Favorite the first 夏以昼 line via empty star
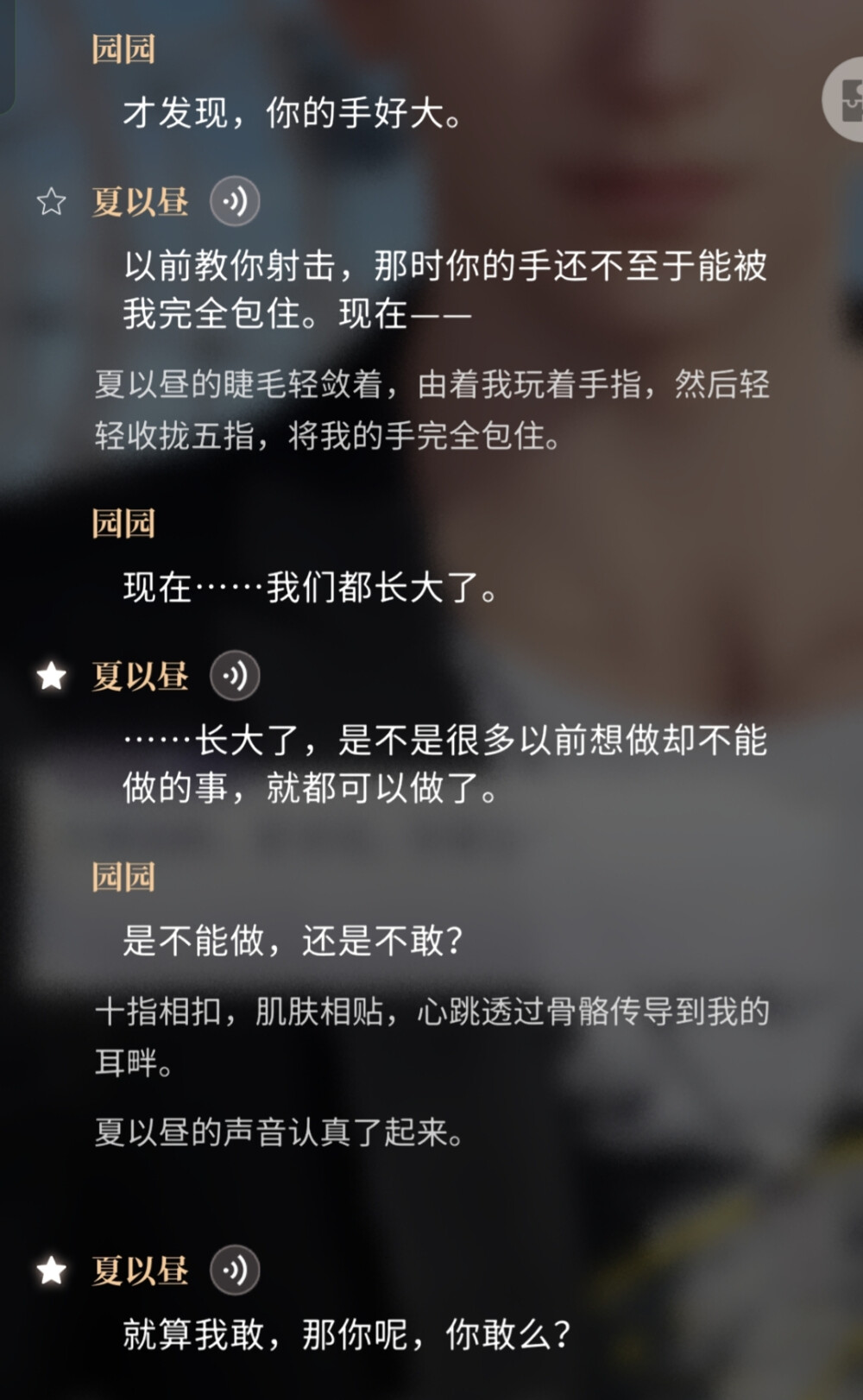Screen dimensions: 863x1400 (x=50, y=201)
